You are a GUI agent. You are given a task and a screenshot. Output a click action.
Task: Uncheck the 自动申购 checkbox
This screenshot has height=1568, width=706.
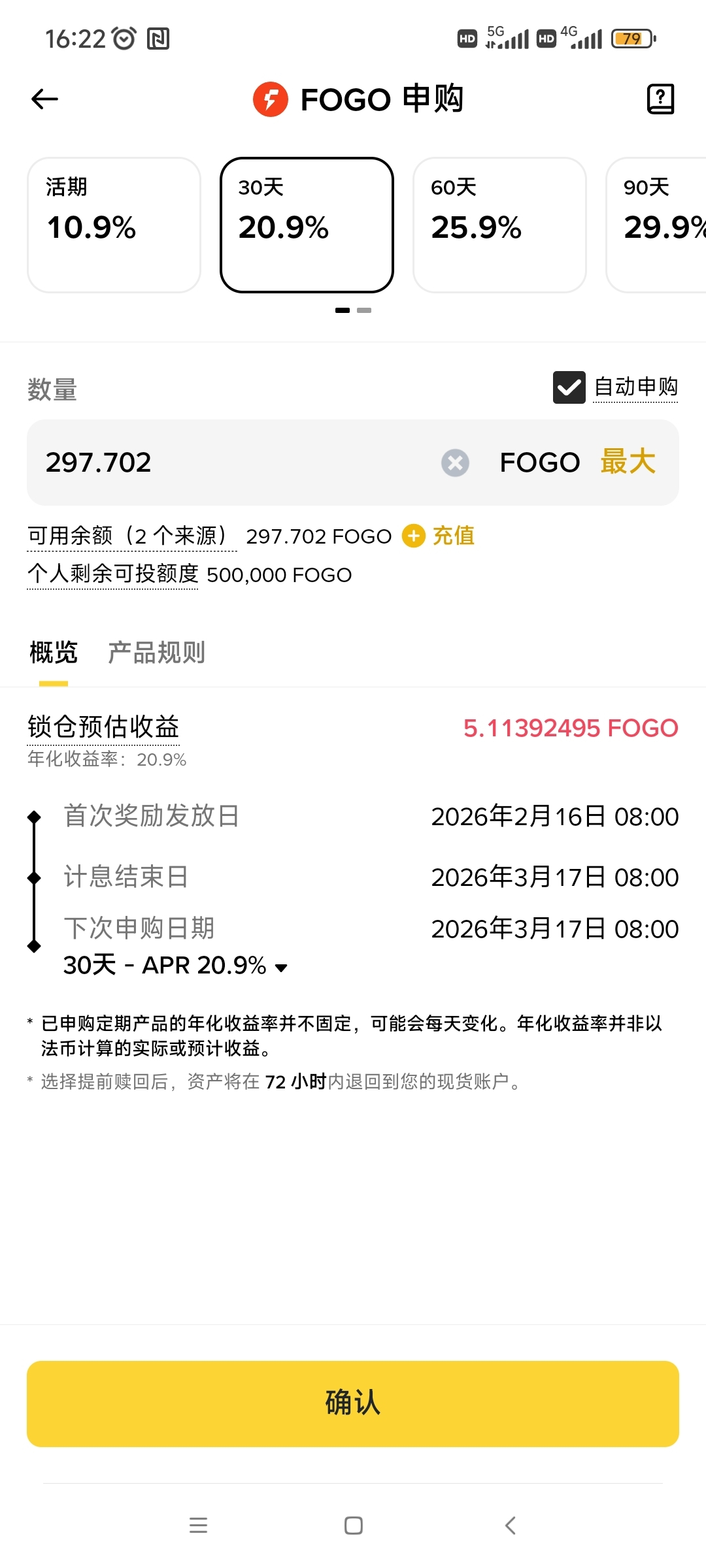click(569, 387)
